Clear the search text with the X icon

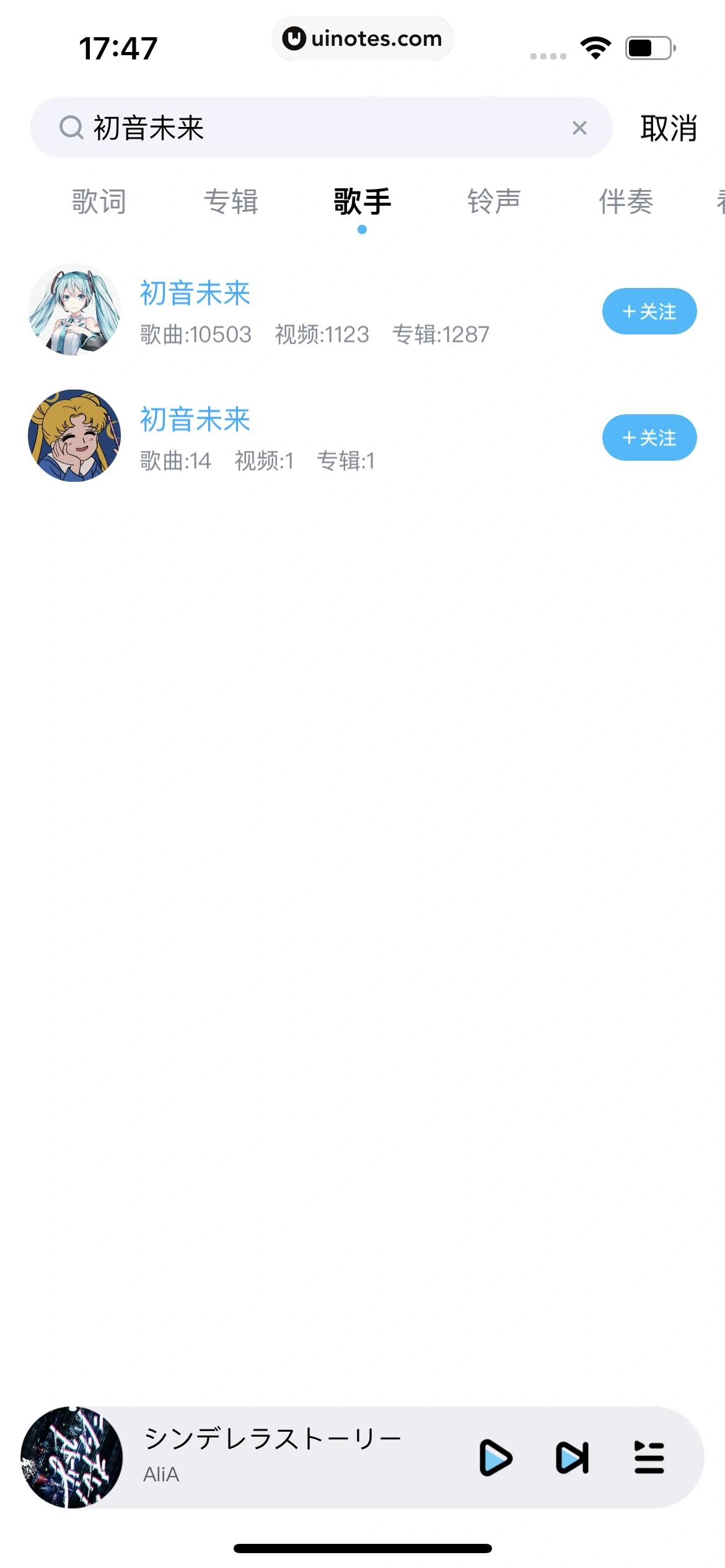[579, 128]
